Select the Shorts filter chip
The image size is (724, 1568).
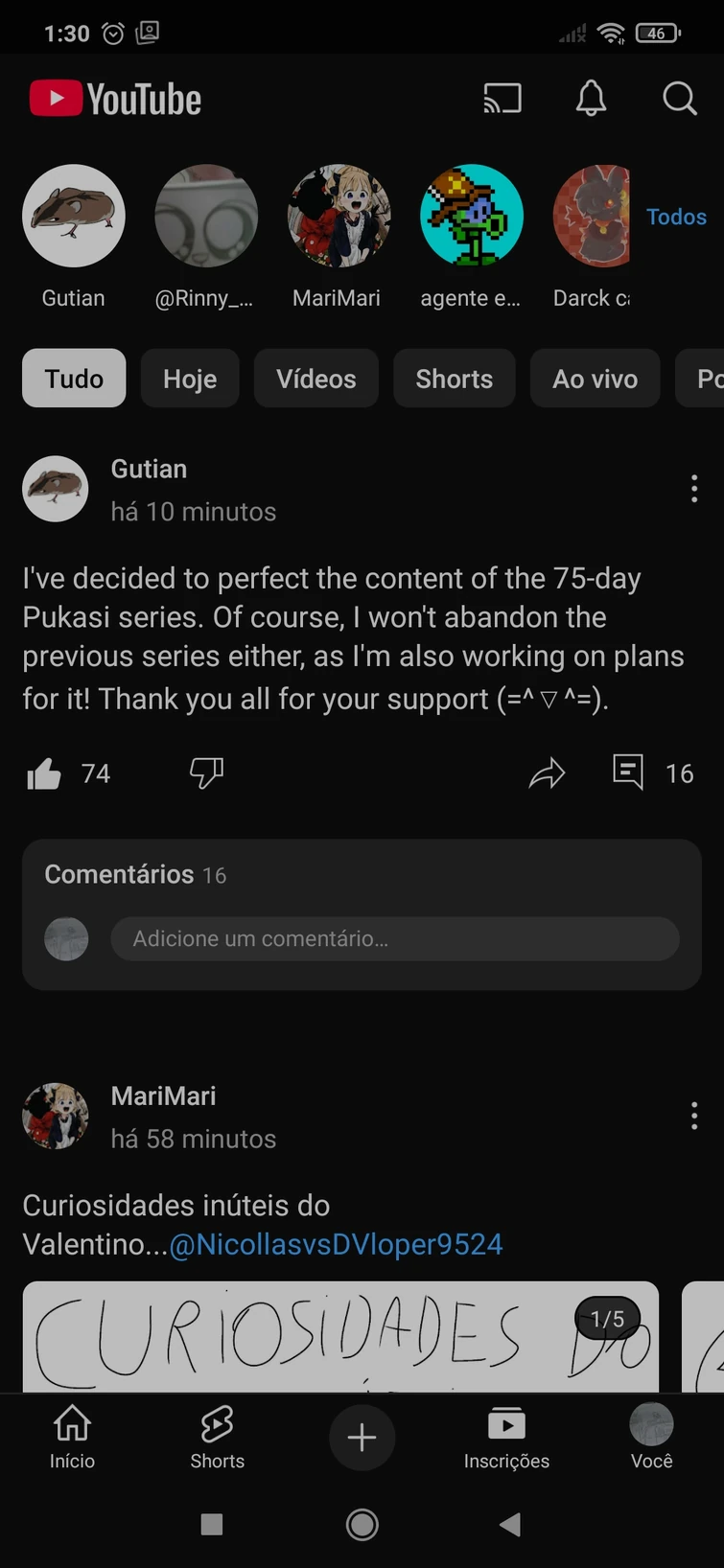[x=454, y=379]
